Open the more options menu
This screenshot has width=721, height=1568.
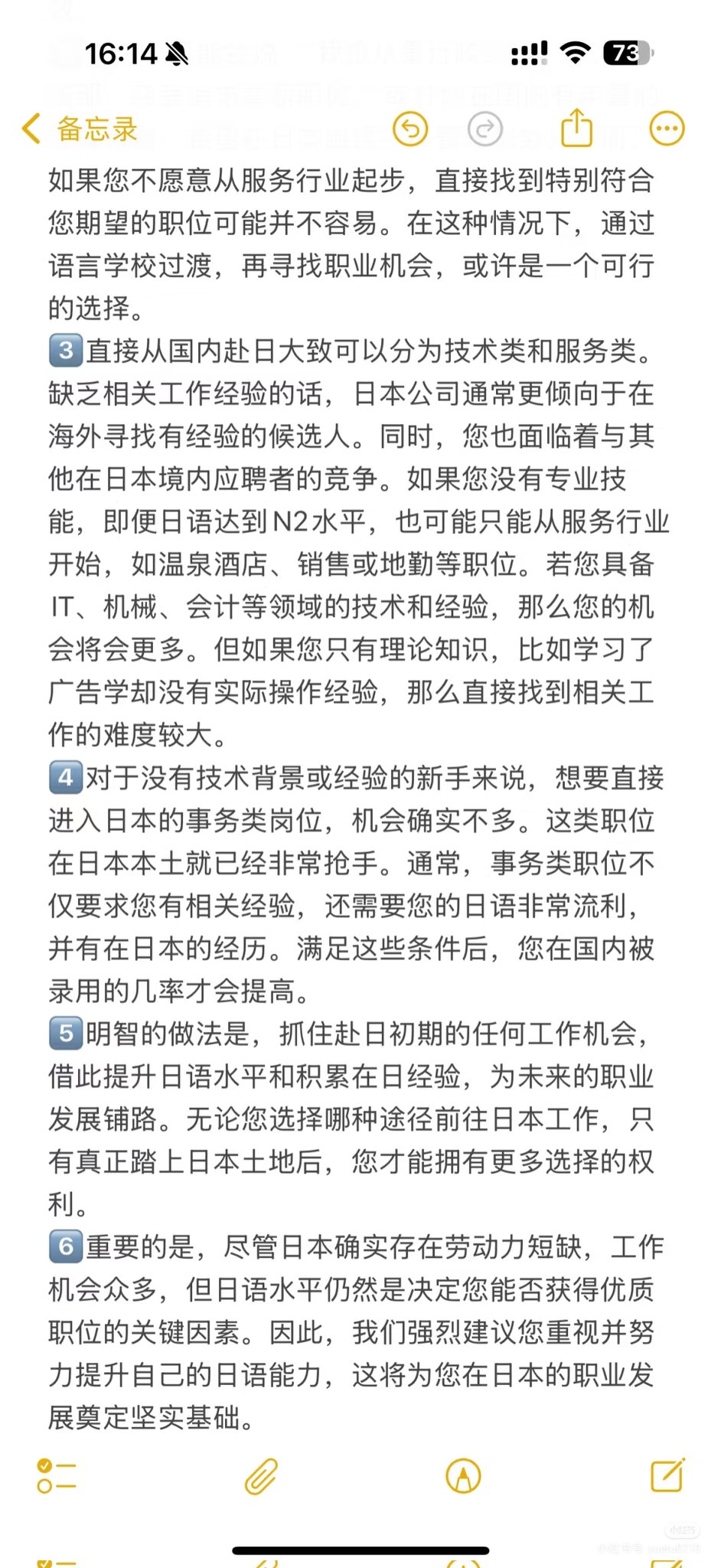[x=667, y=129]
